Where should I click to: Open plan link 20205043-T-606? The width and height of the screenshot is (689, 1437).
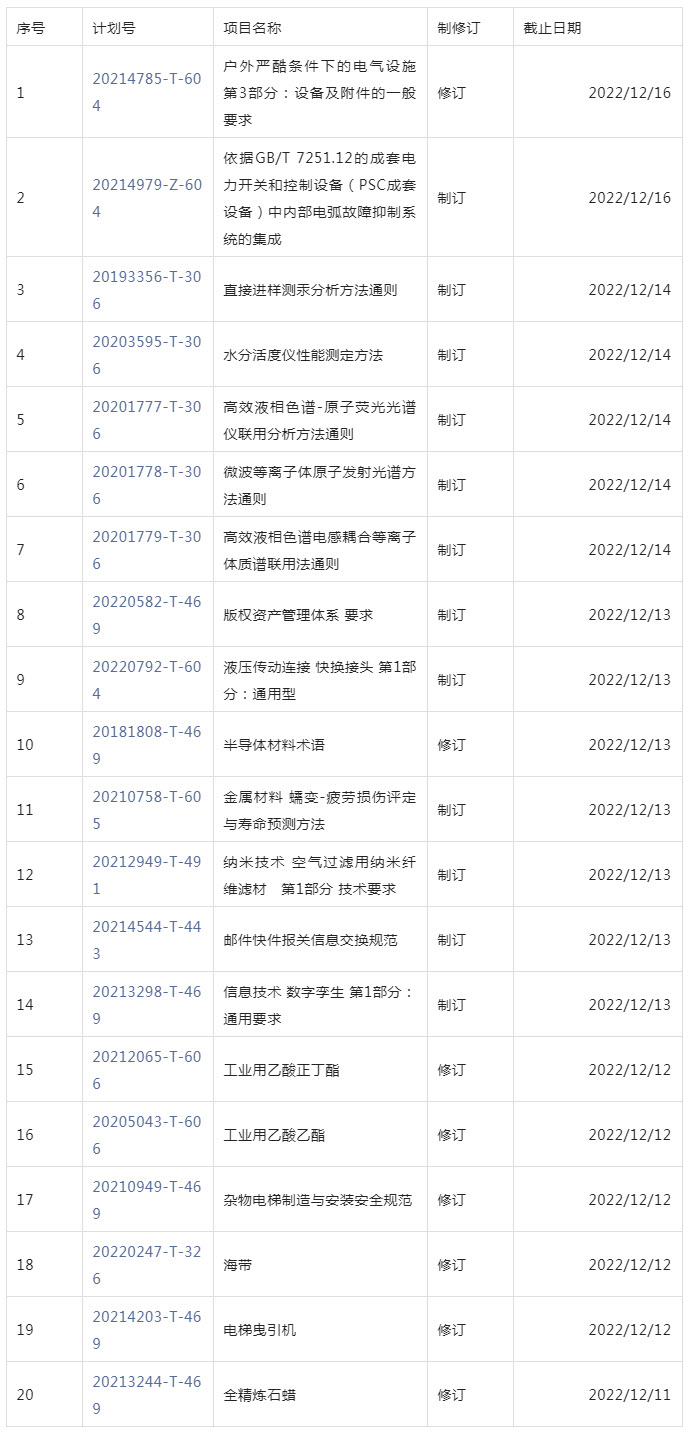146,1122
